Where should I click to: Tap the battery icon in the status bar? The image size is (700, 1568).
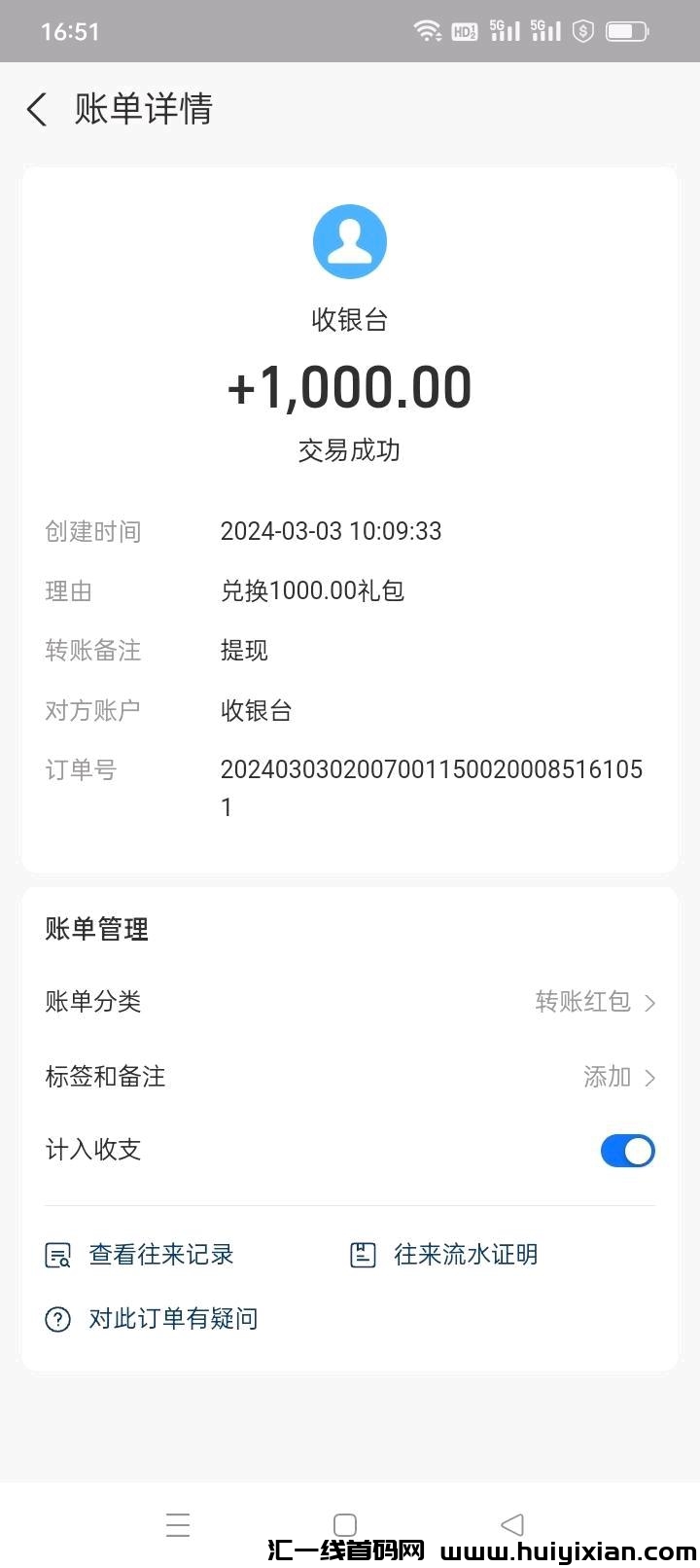[626, 30]
